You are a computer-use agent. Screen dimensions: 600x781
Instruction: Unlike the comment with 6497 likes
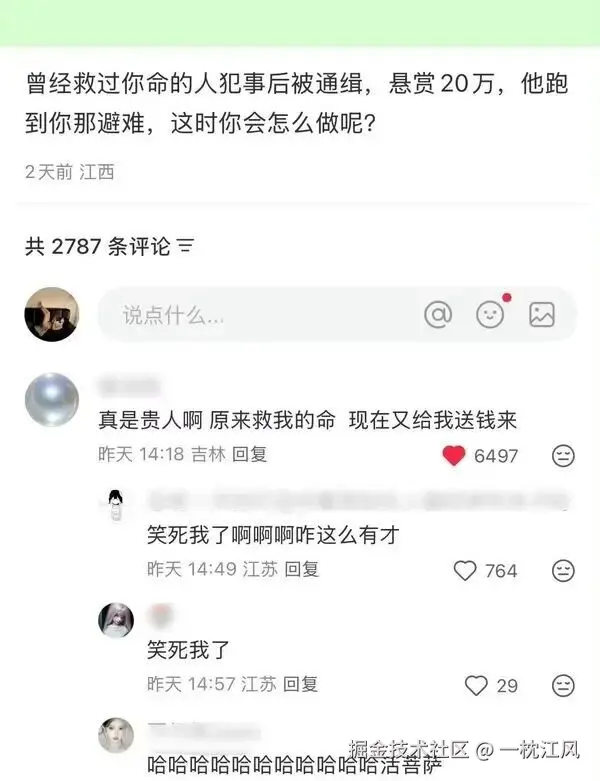[x=454, y=456]
